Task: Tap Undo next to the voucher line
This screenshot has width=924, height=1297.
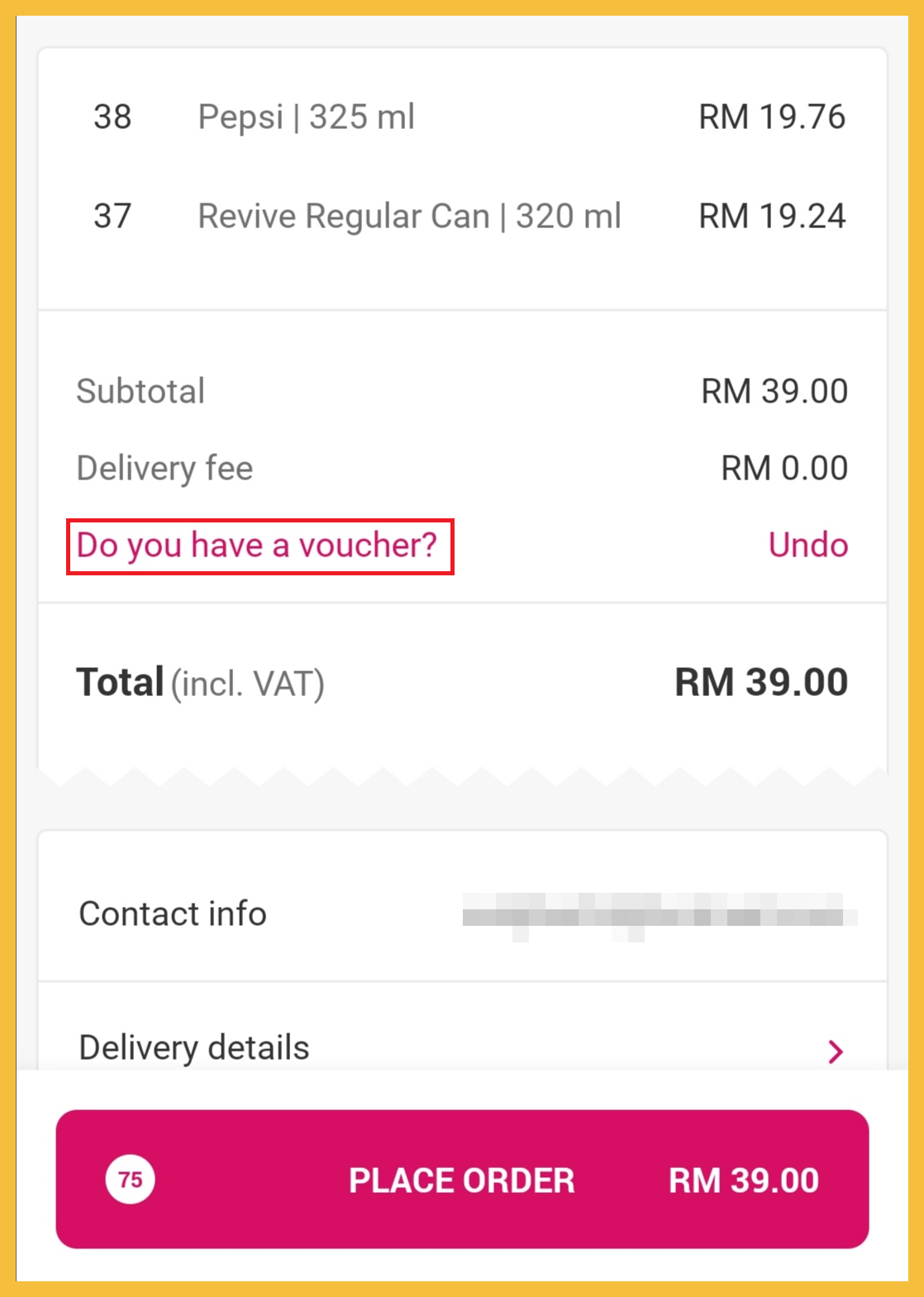Action: coord(807,546)
